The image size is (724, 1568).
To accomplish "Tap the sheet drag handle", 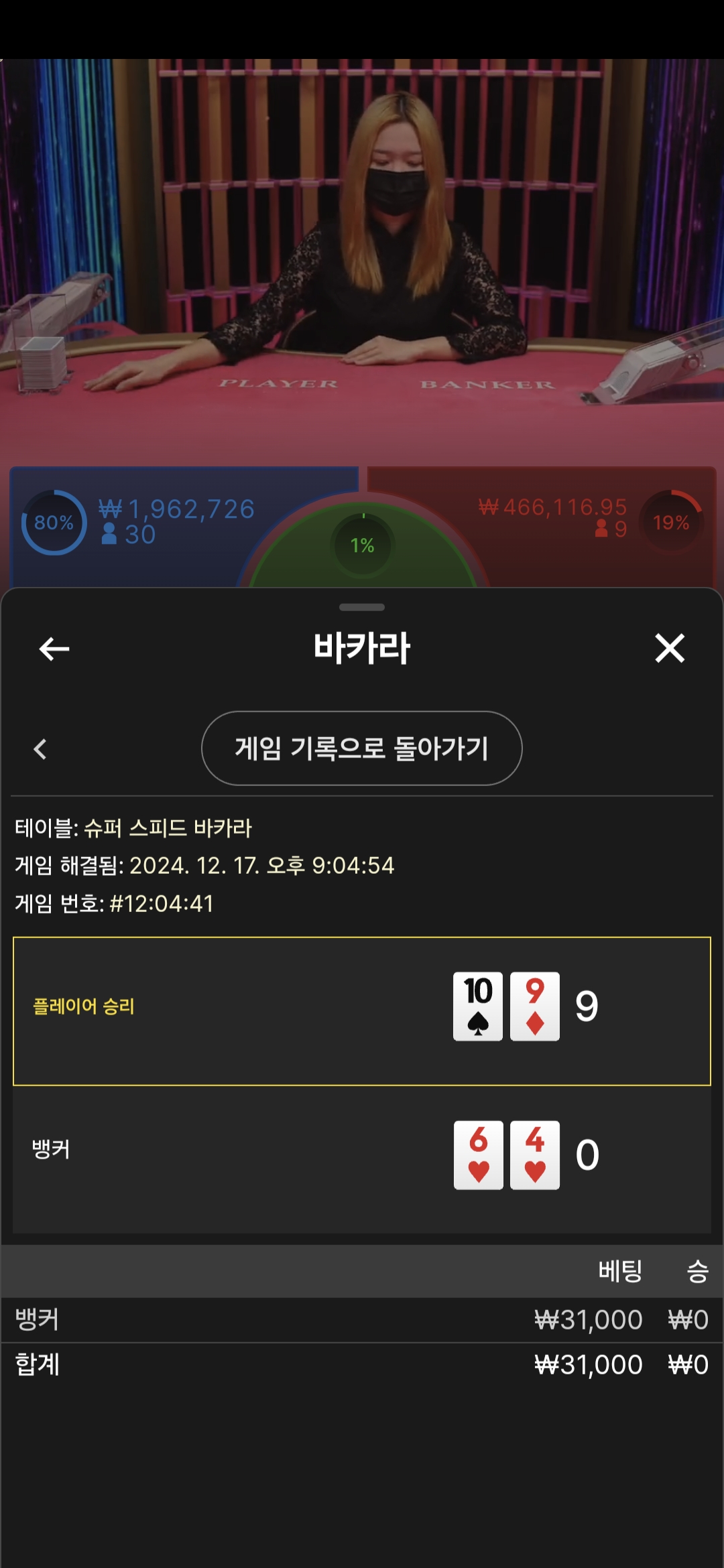I will [x=362, y=607].
